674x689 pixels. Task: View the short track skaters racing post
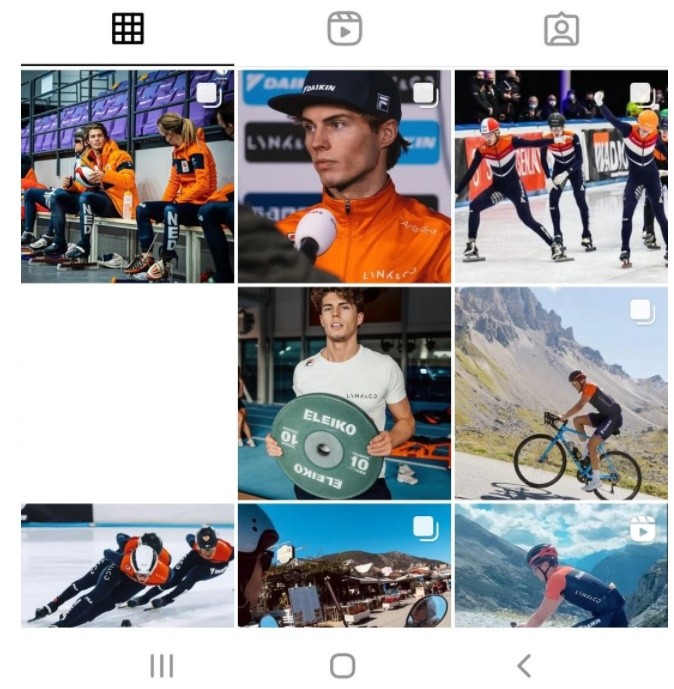(127, 565)
